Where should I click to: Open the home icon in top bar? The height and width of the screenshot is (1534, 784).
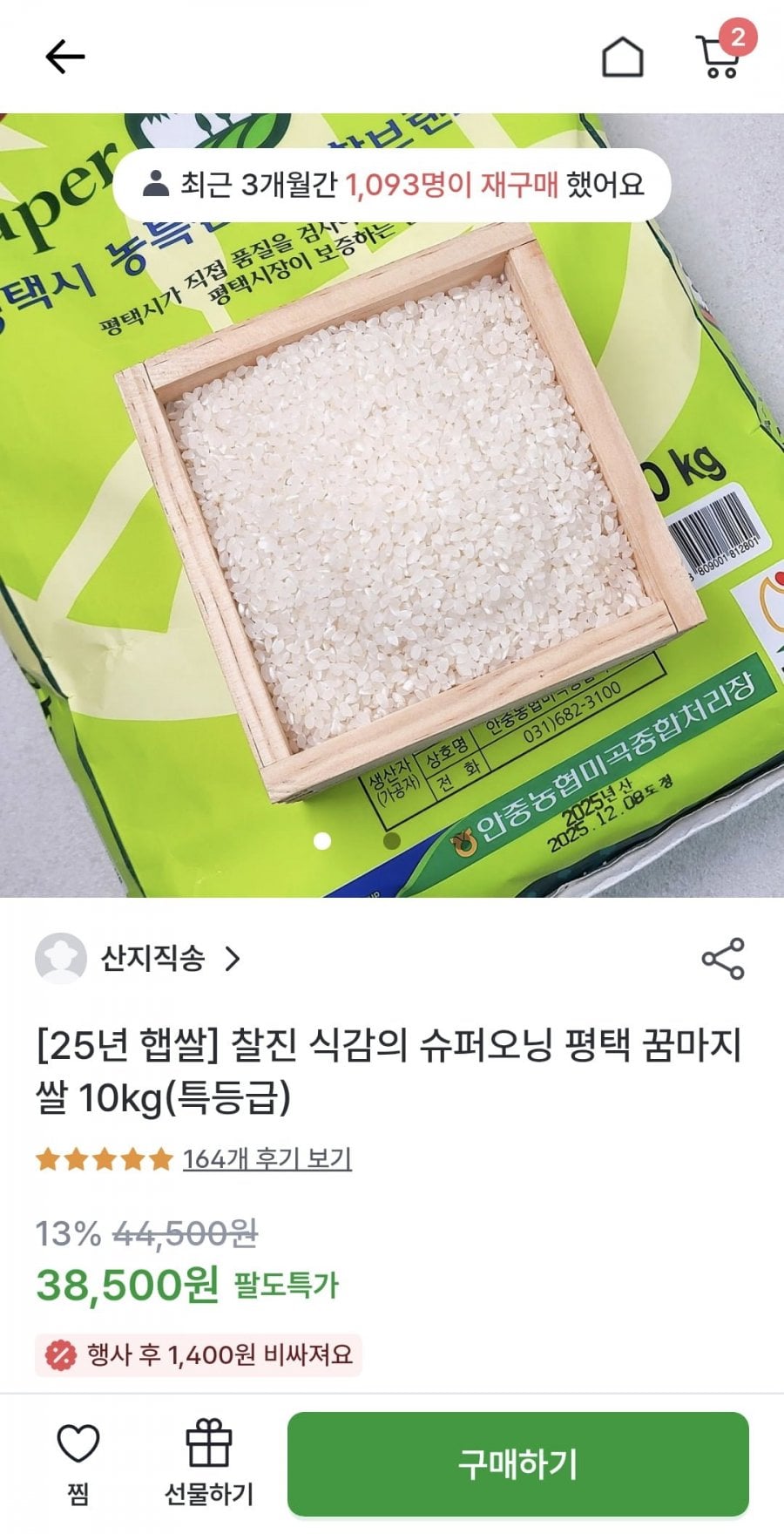coord(623,58)
